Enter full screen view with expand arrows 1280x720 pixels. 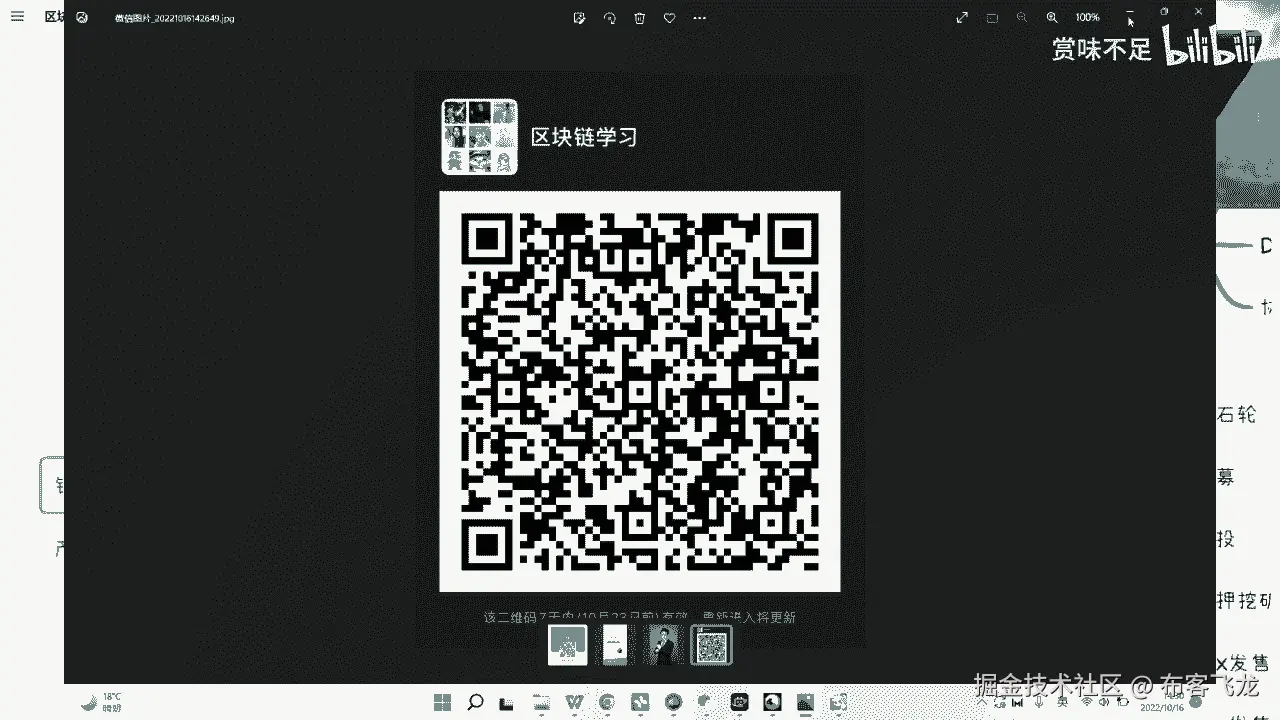[962, 18]
